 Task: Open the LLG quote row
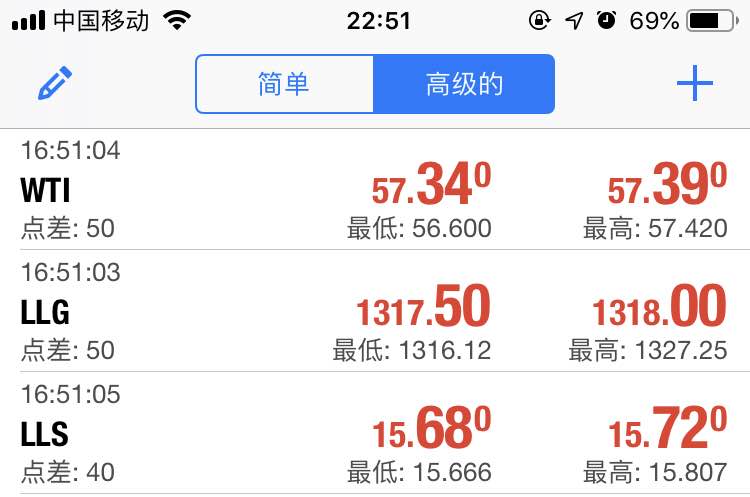click(x=375, y=310)
